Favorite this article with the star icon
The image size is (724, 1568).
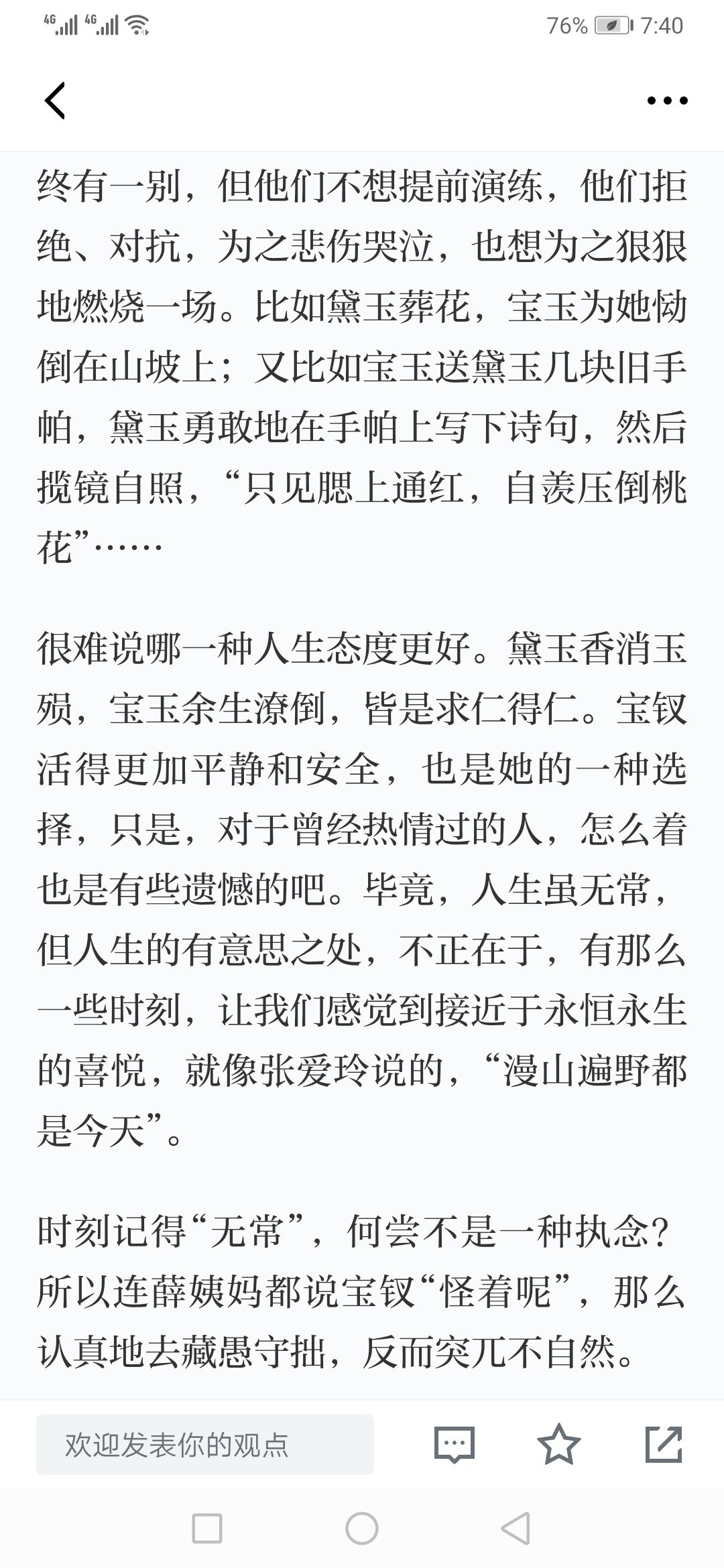559,1444
